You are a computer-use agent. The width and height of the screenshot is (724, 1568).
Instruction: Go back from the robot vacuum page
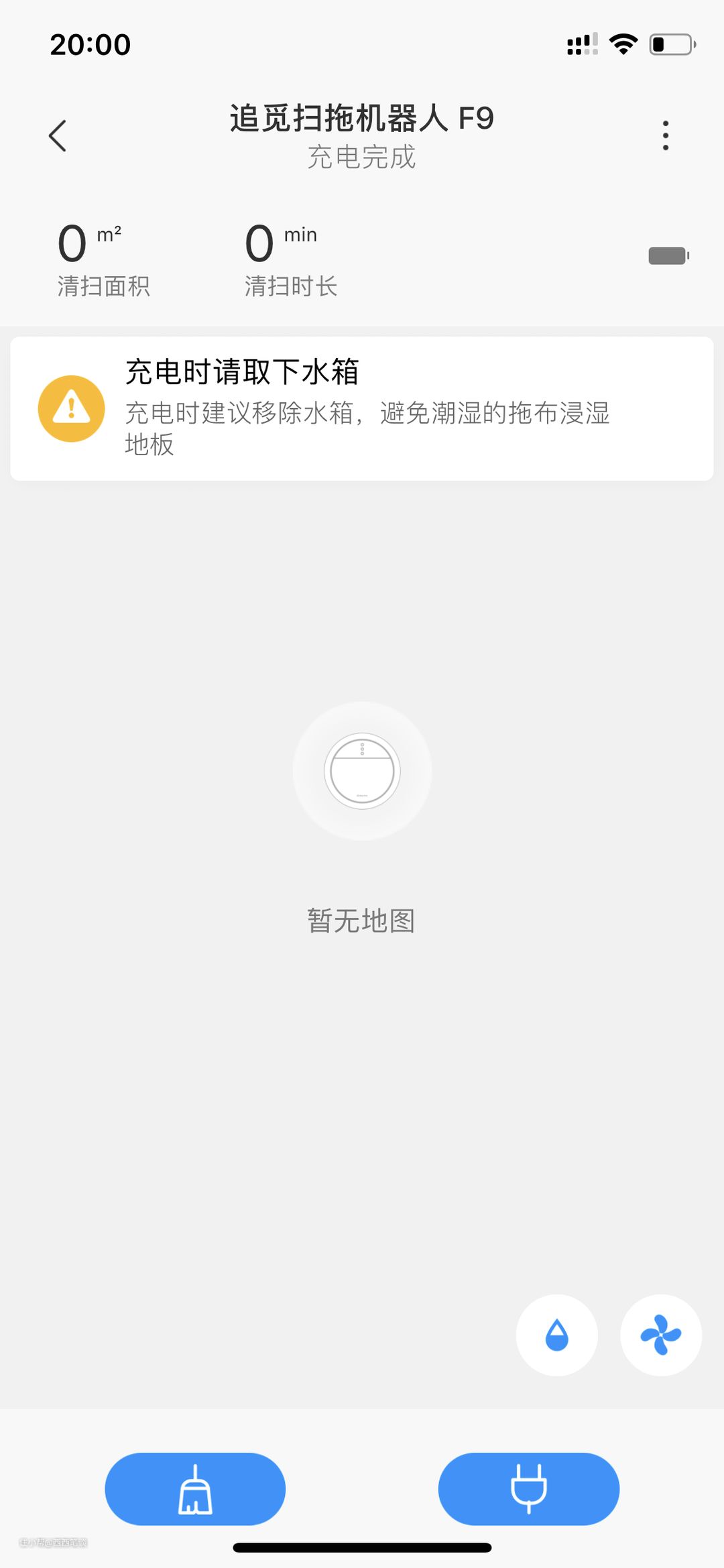point(58,136)
